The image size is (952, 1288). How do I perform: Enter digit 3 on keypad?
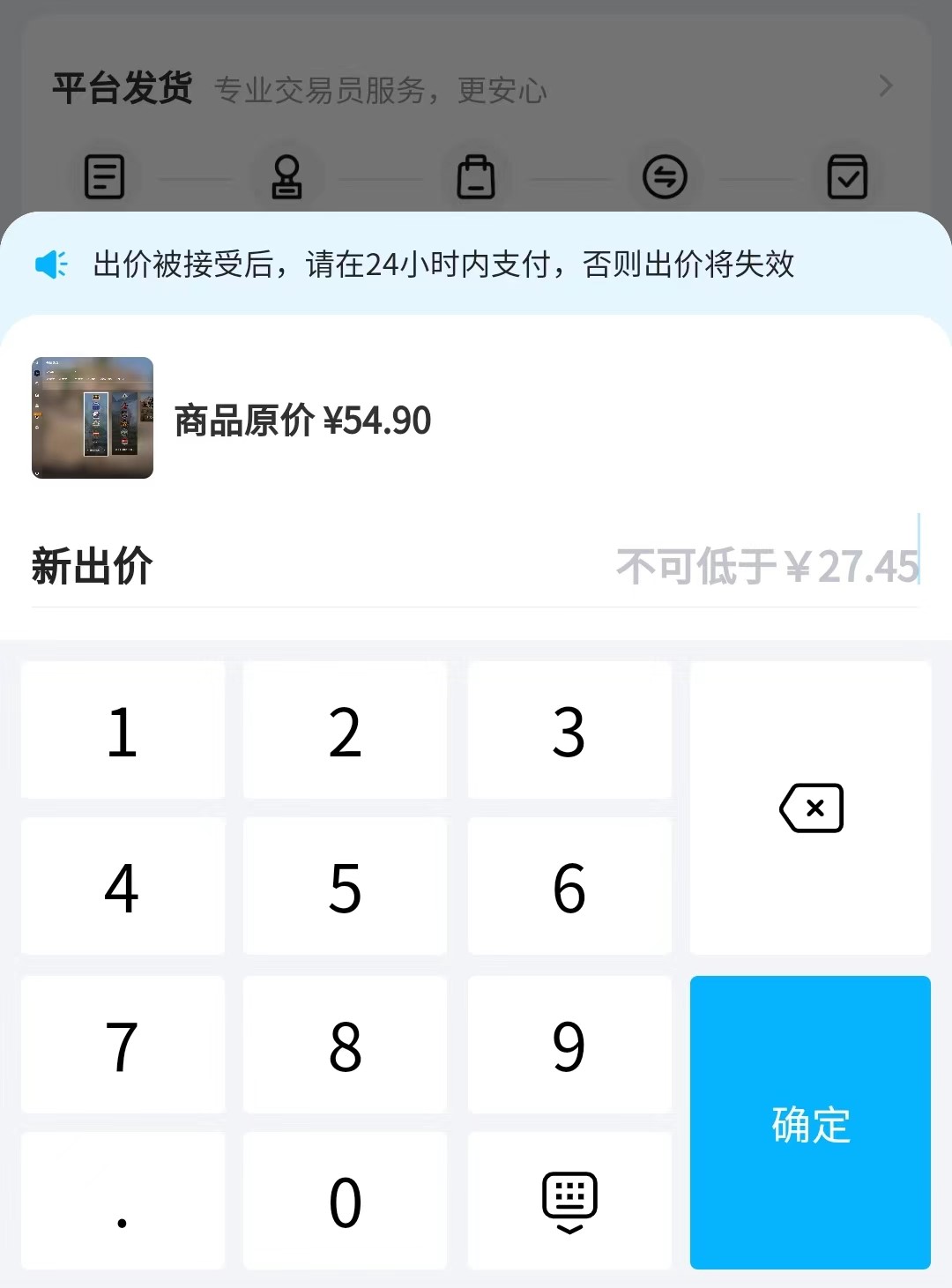[569, 731]
